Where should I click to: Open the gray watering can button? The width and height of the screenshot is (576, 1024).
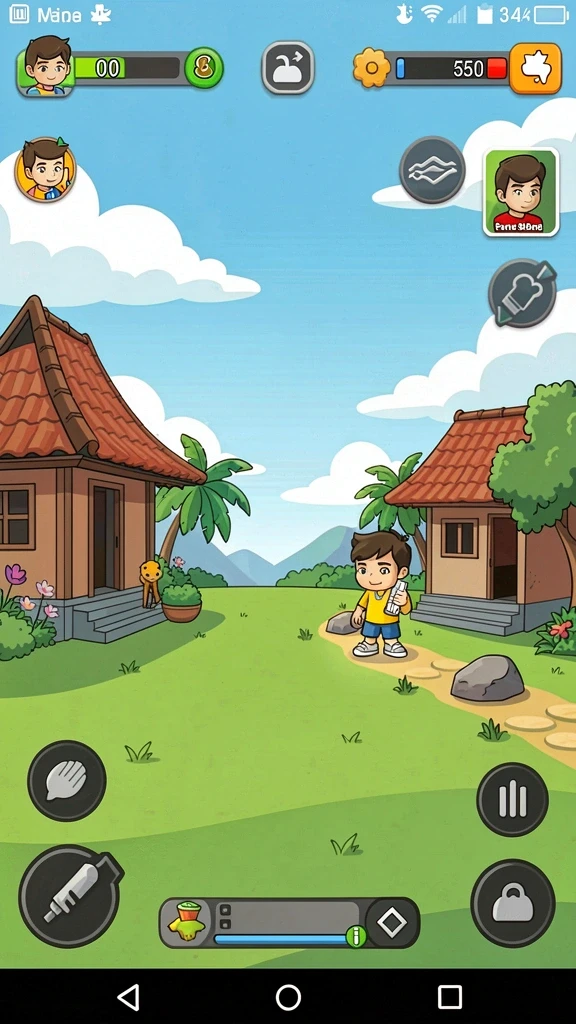coord(288,67)
